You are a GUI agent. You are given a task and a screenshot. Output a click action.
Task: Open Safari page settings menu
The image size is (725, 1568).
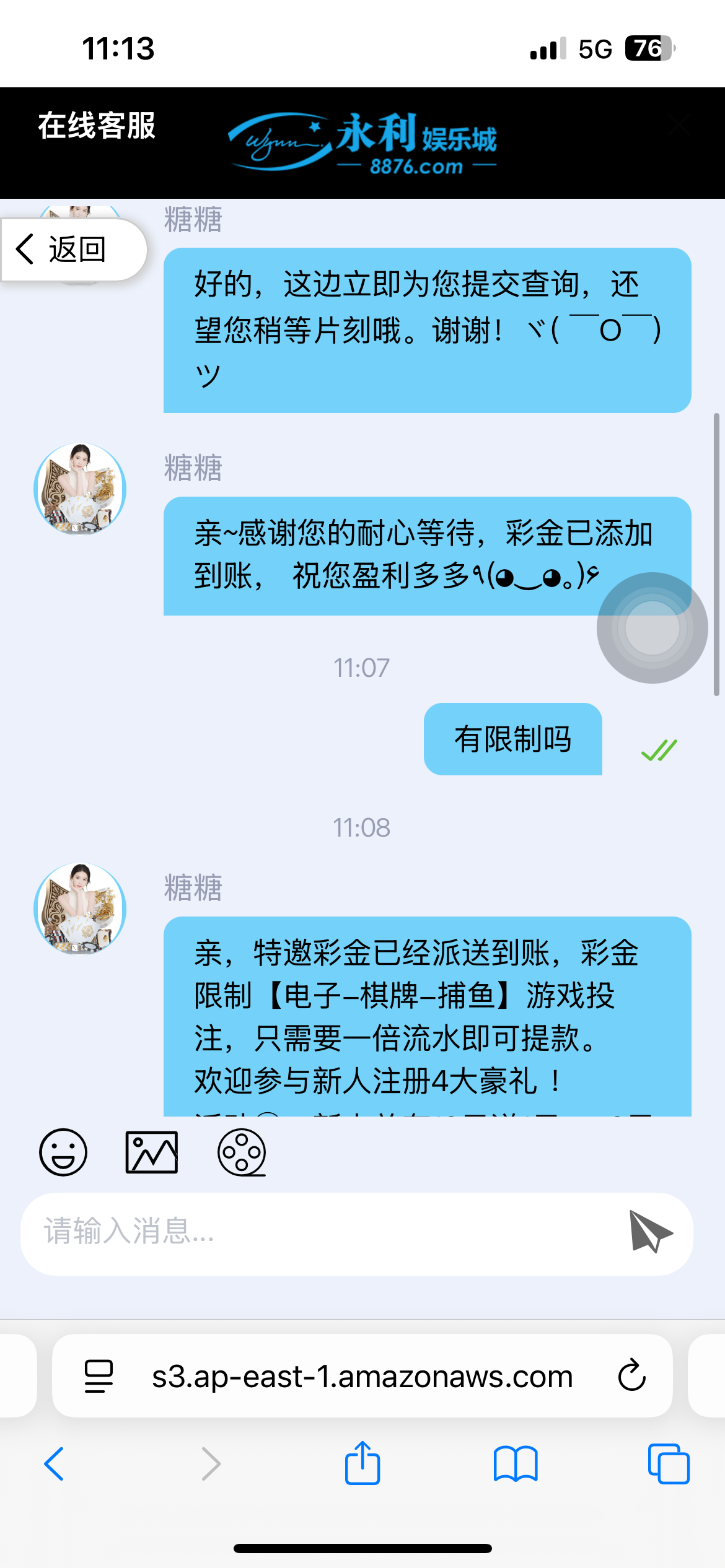coord(99,1376)
